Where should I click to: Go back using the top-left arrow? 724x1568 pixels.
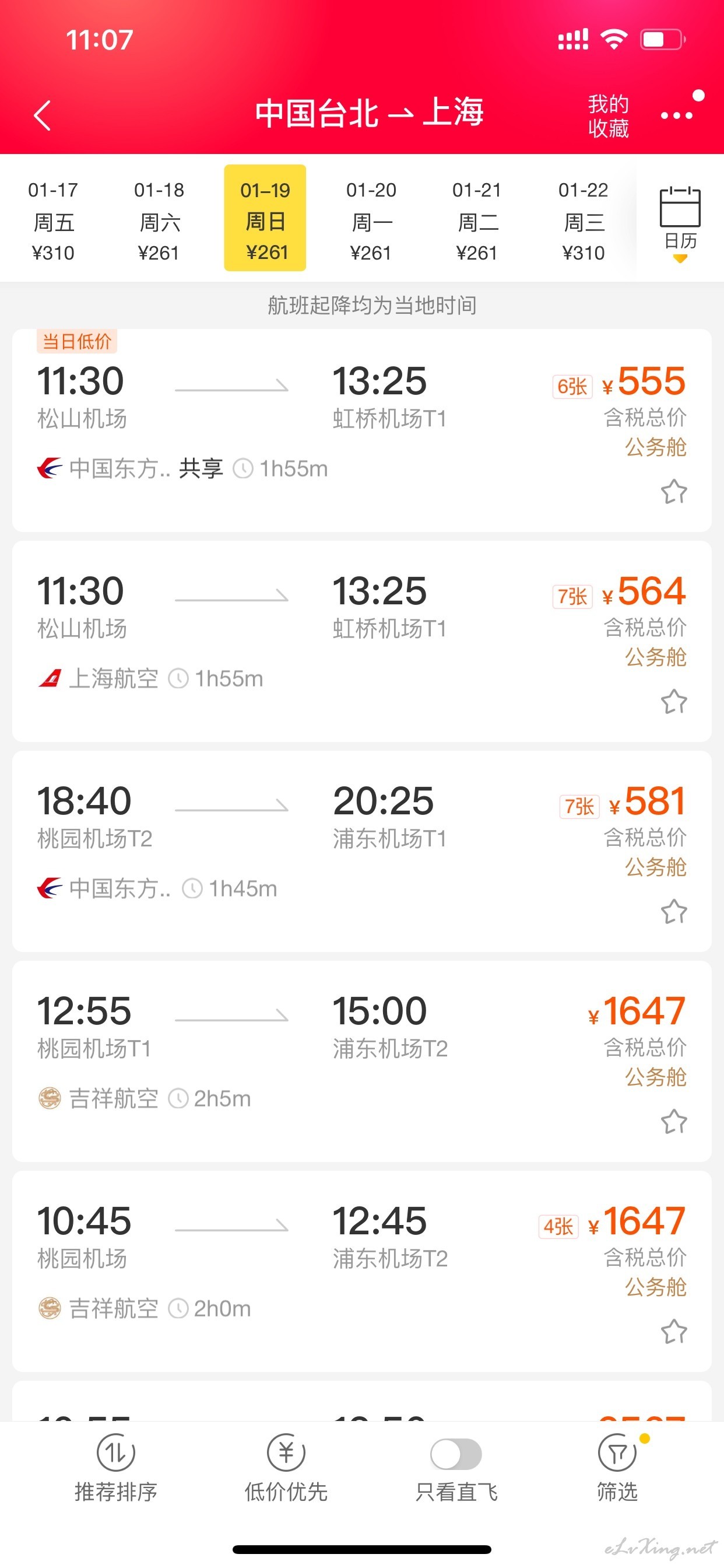[42, 115]
